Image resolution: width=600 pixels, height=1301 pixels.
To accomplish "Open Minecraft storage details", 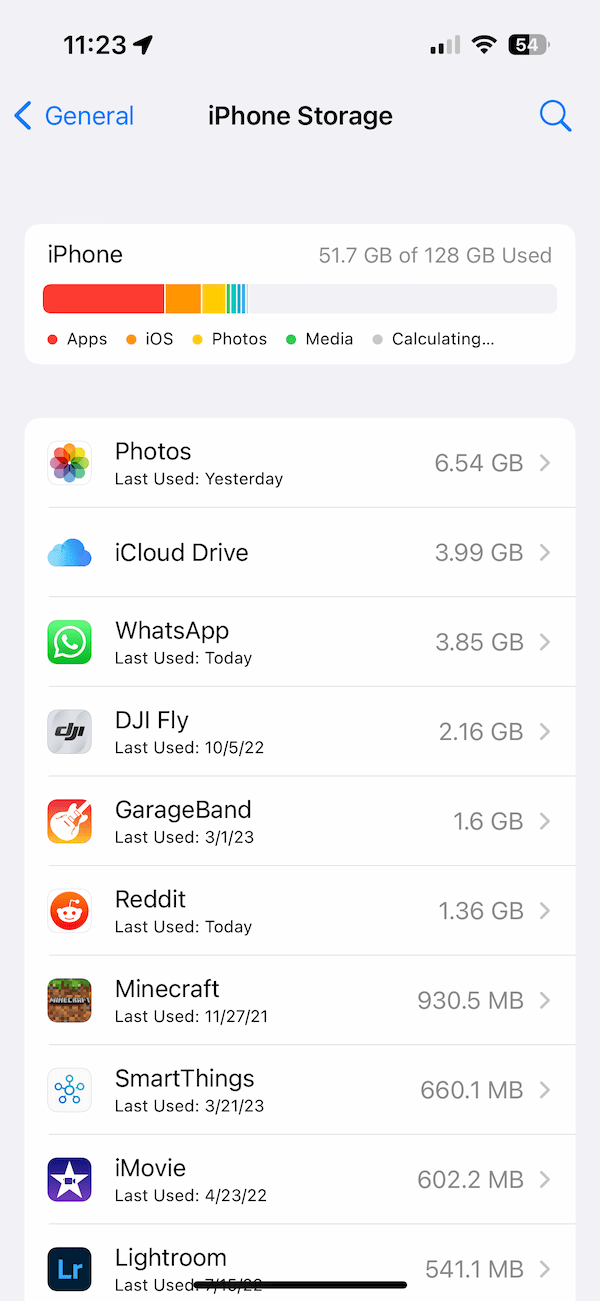I will [x=300, y=1000].
